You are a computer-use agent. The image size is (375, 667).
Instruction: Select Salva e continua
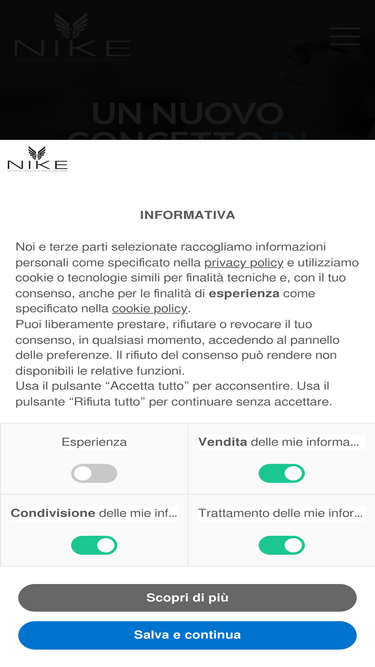[188, 635]
